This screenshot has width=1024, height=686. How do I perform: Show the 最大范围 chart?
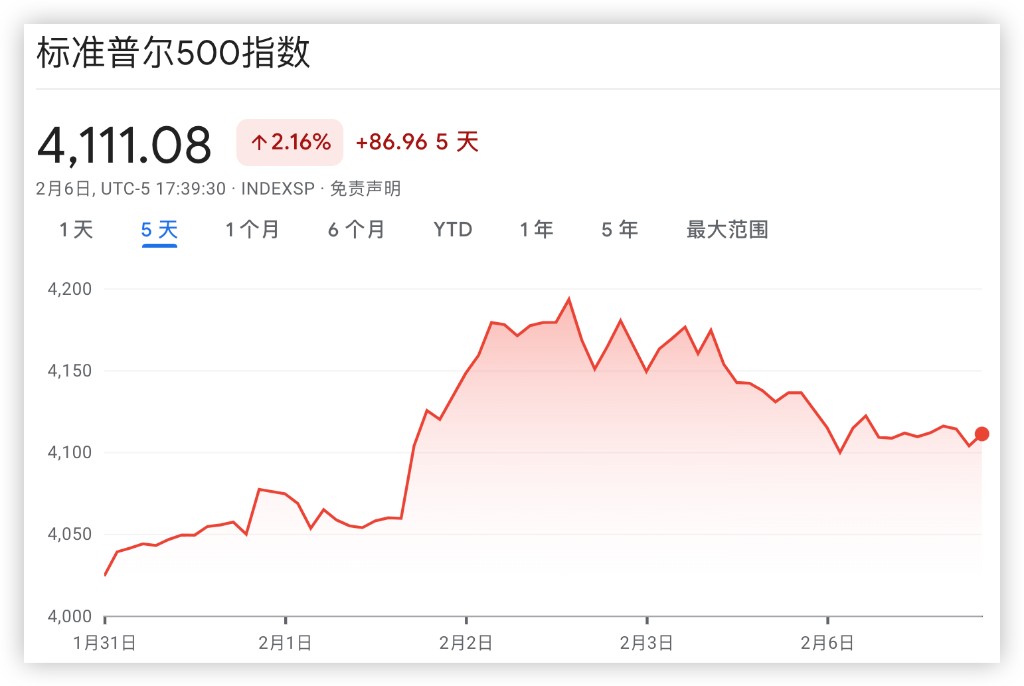(727, 230)
